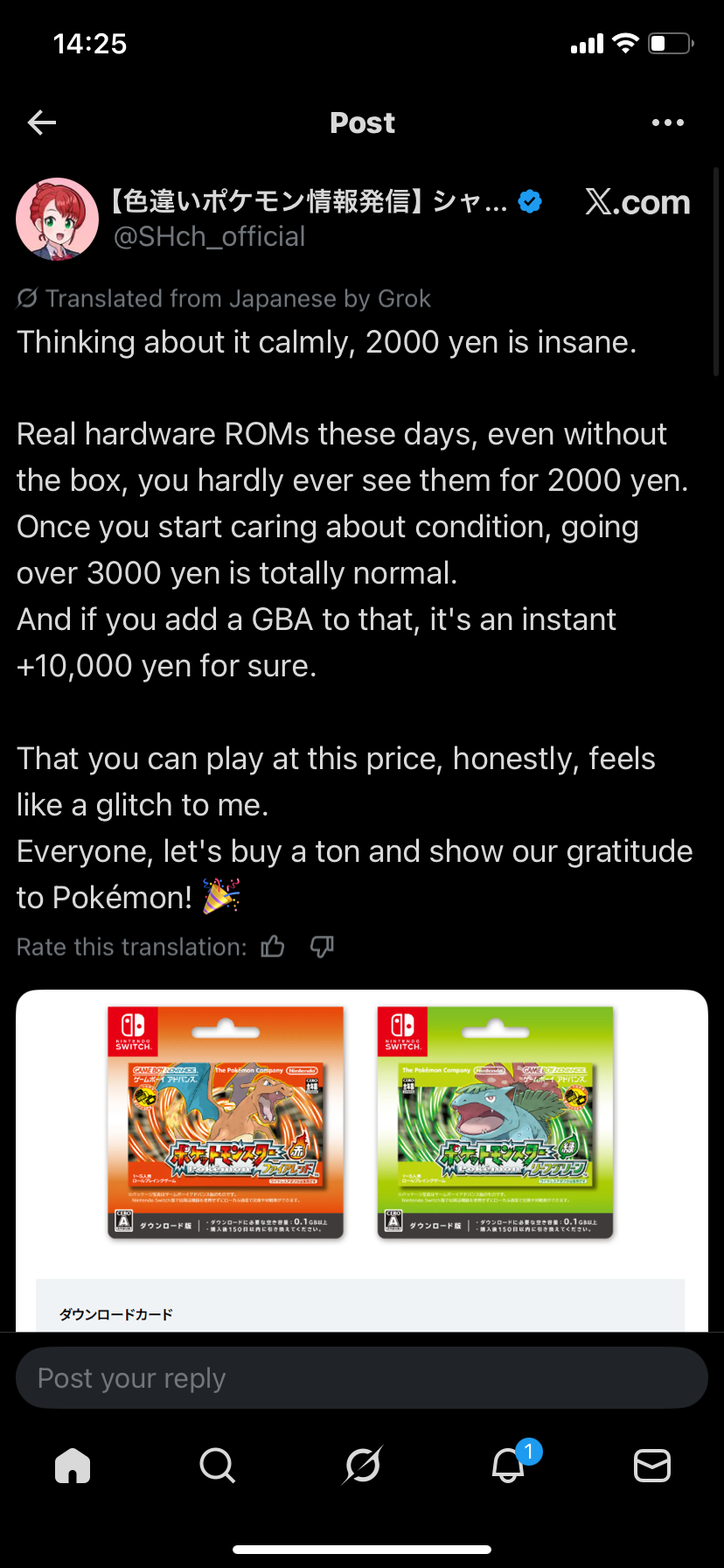Rate the translation with thumbs down
724x1568 pixels.
click(x=322, y=947)
